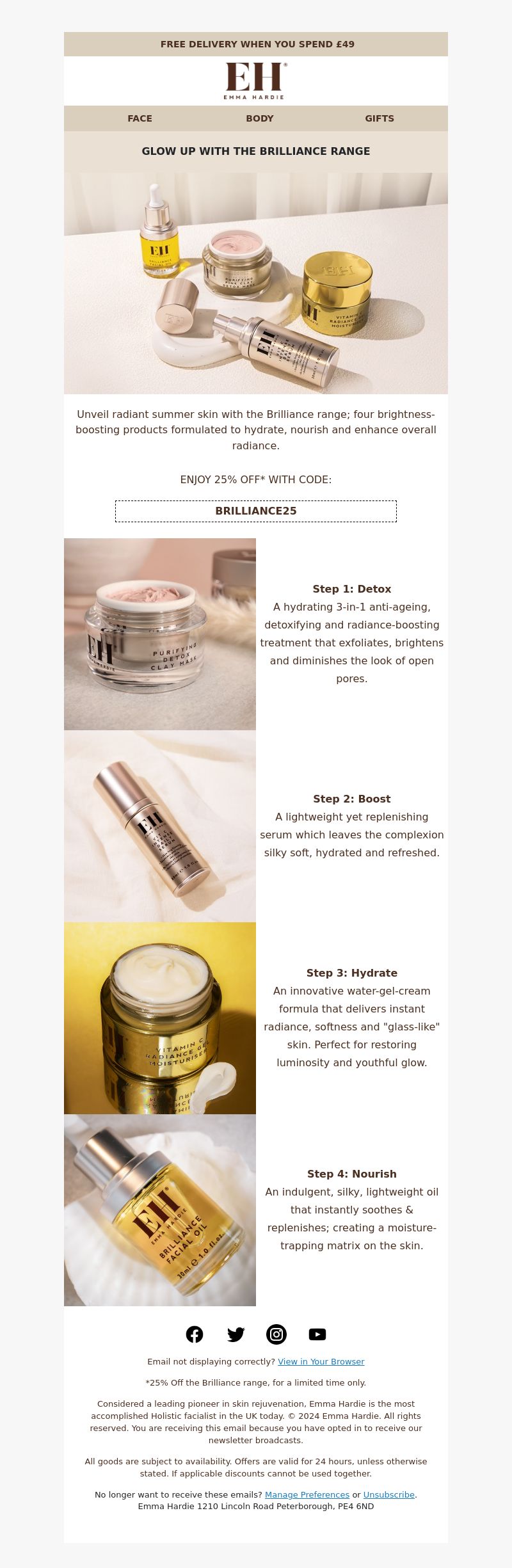
Task: Open the Vitamin C Radiance Gel Moisturiser image
Action: pyautogui.click(x=160, y=1018)
